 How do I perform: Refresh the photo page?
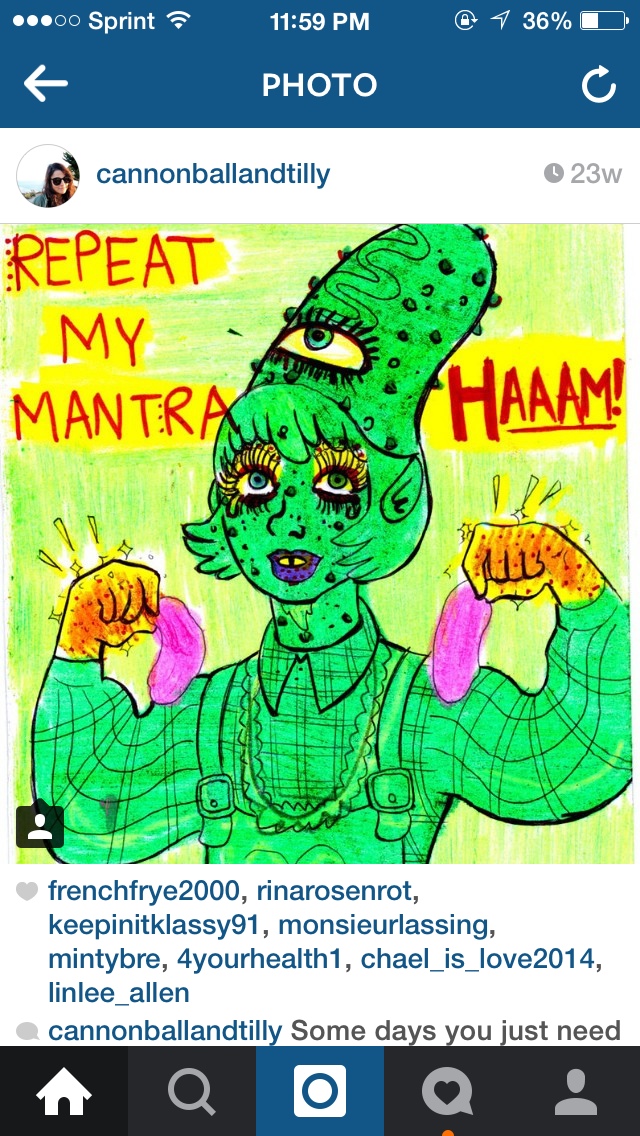(x=598, y=87)
